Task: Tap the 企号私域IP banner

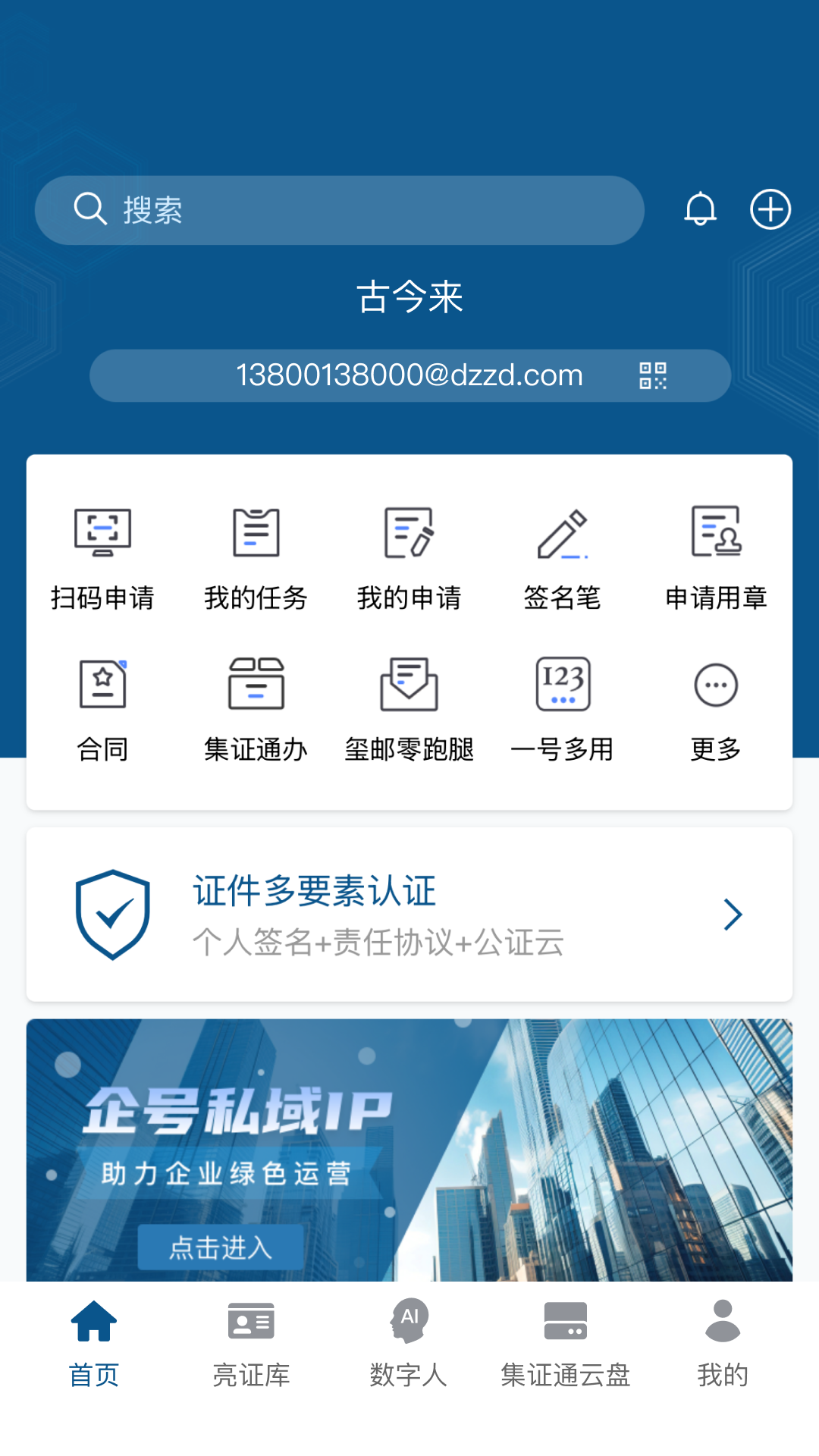Action: pos(409,1150)
